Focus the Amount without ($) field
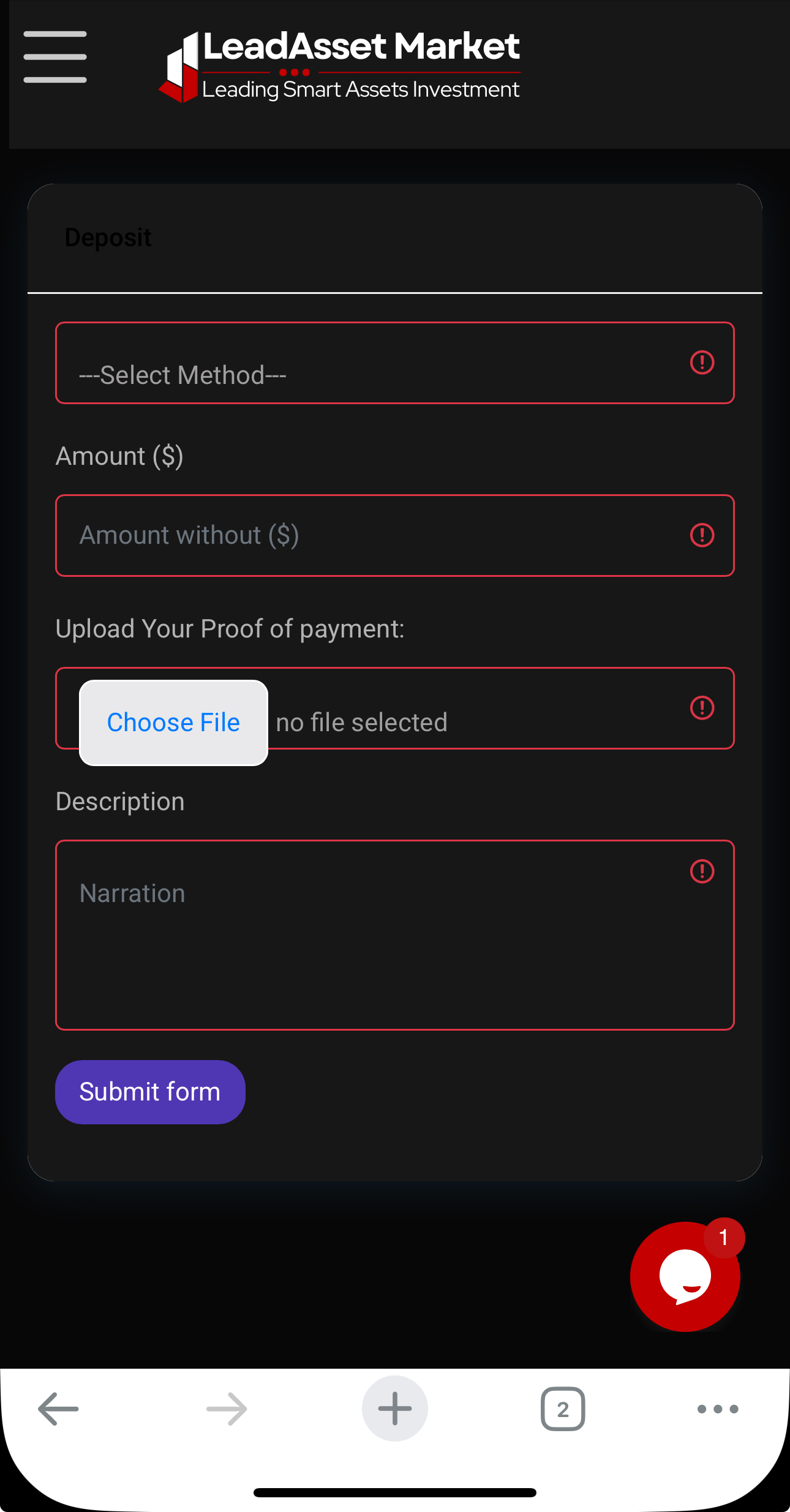This screenshot has width=790, height=1512. [x=395, y=536]
